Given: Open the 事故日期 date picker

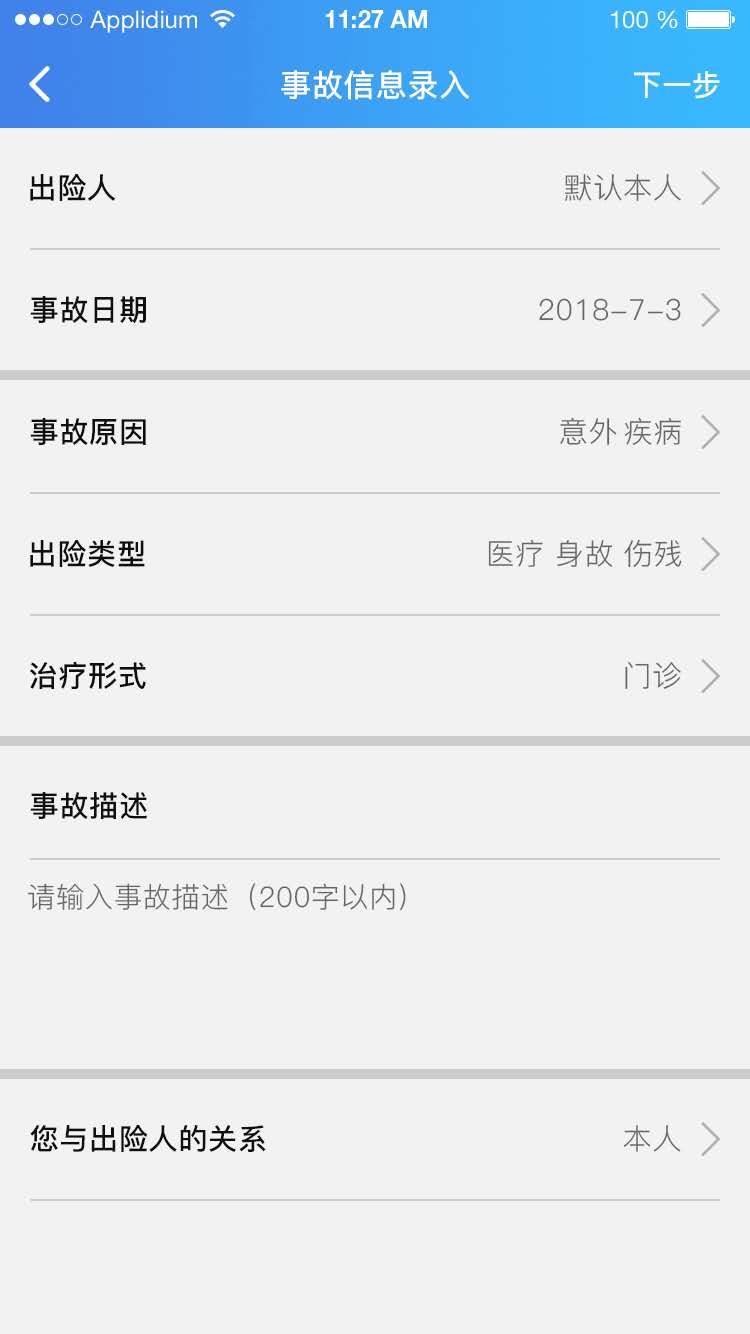Looking at the screenshot, I should 375,310.
